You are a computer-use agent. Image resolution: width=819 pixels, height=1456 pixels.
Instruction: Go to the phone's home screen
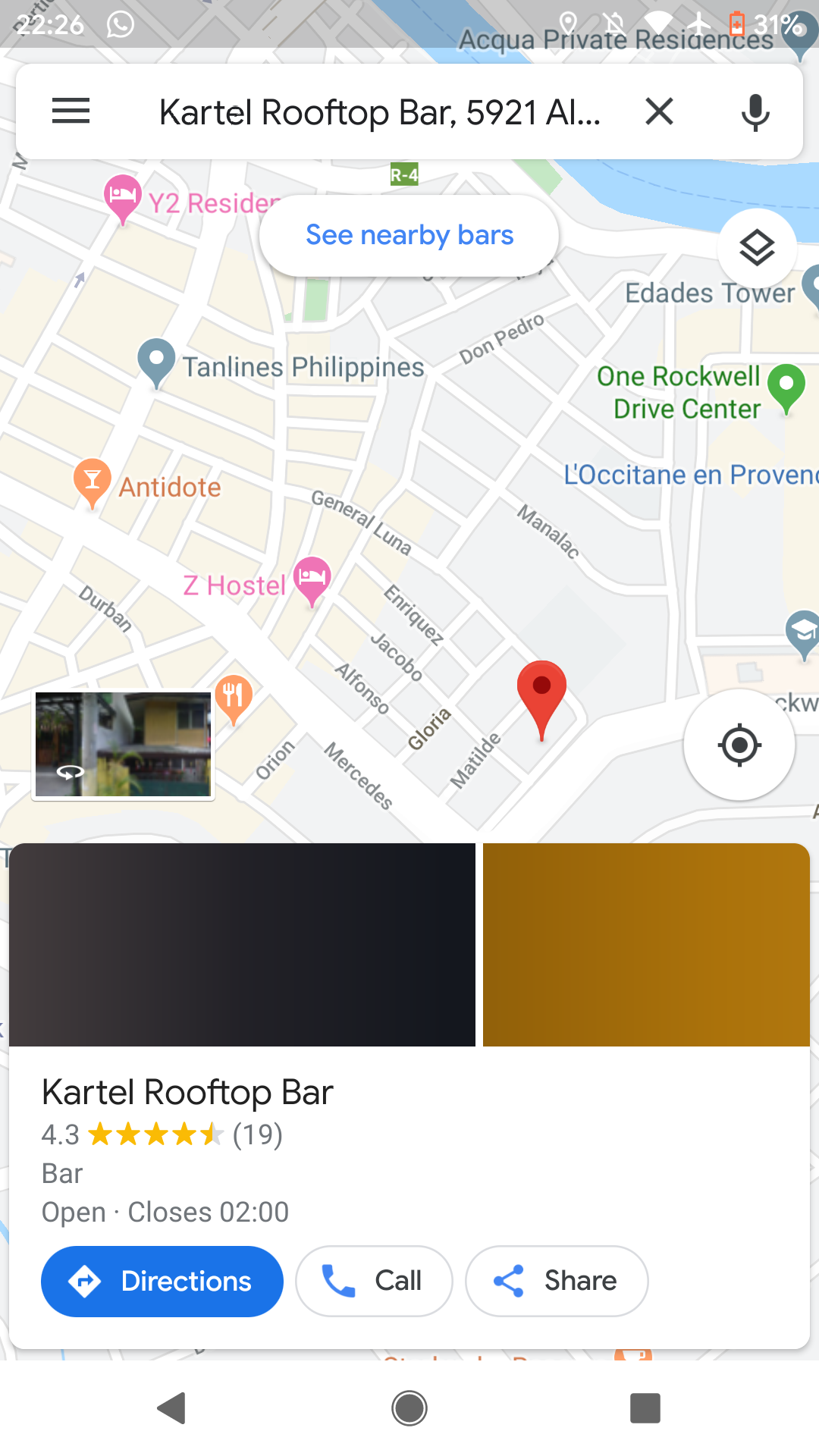click(409, 1408)
